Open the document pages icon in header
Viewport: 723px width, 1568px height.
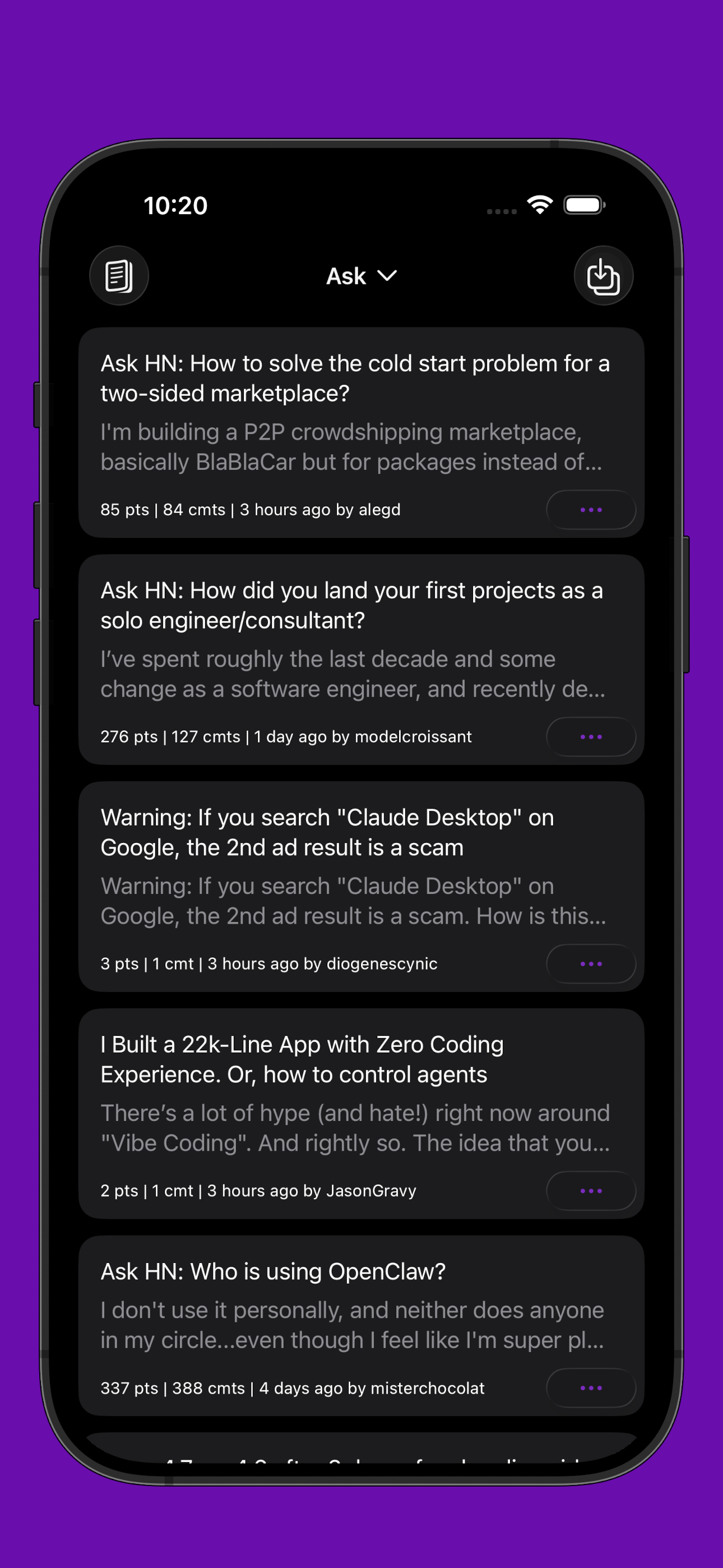click(119, 276)
